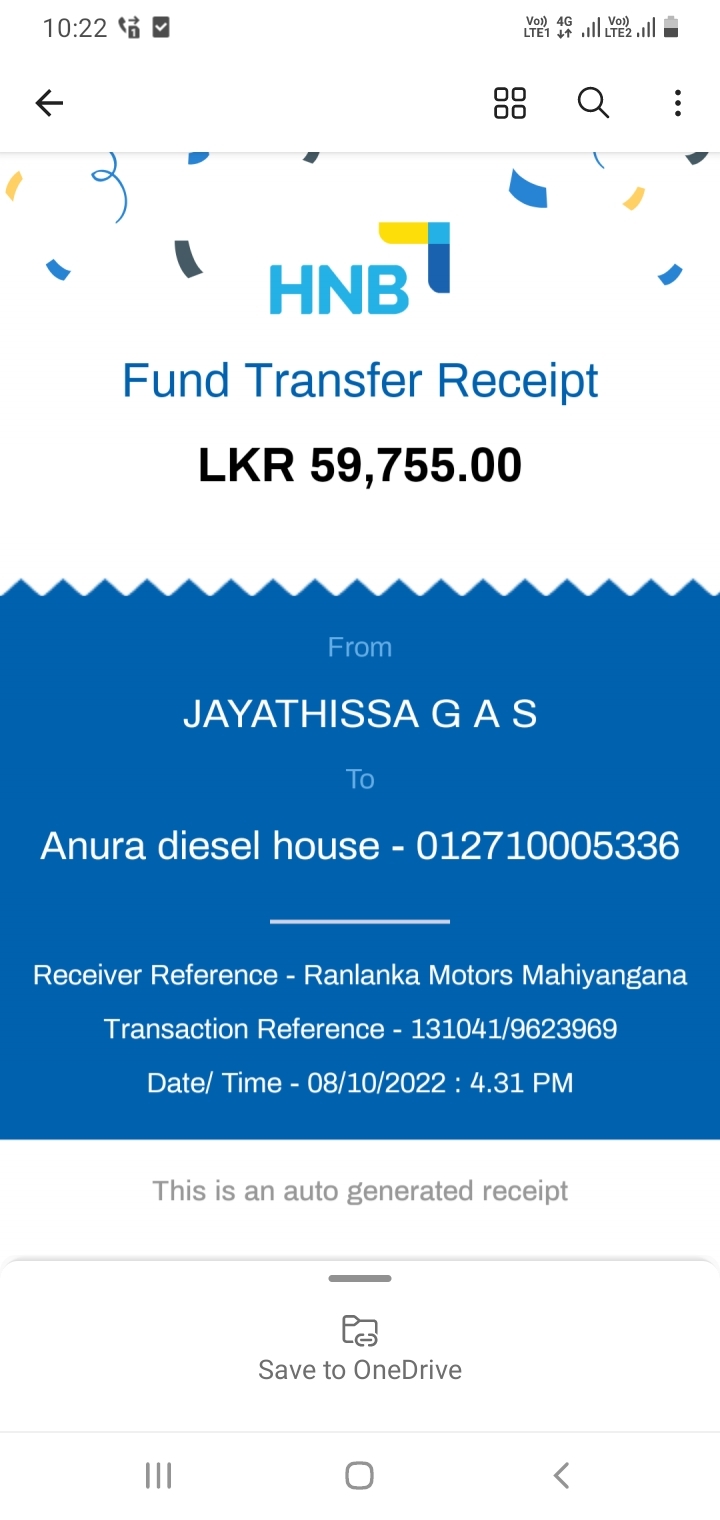The height and width of the screenshot is (1520, 720).
Task: Open the grid view icon
Action: (x=510, y=102)
